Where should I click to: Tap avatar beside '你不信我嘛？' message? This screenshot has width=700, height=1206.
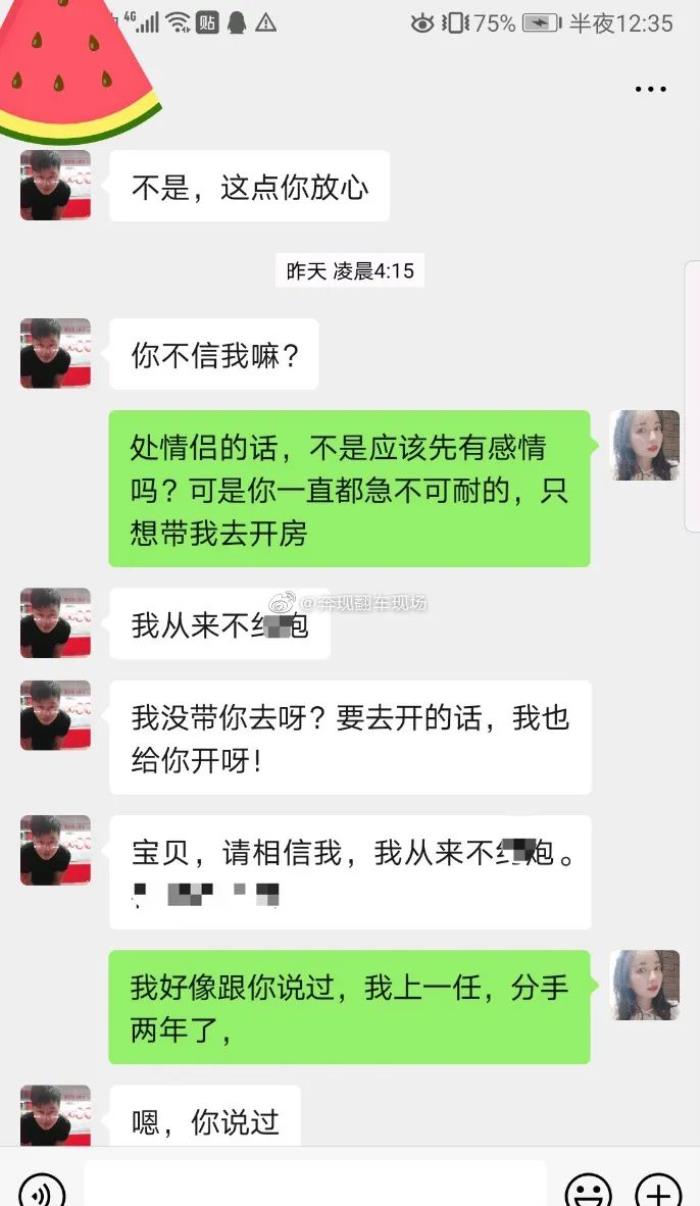pyautogui.click(x=55, y=353)
